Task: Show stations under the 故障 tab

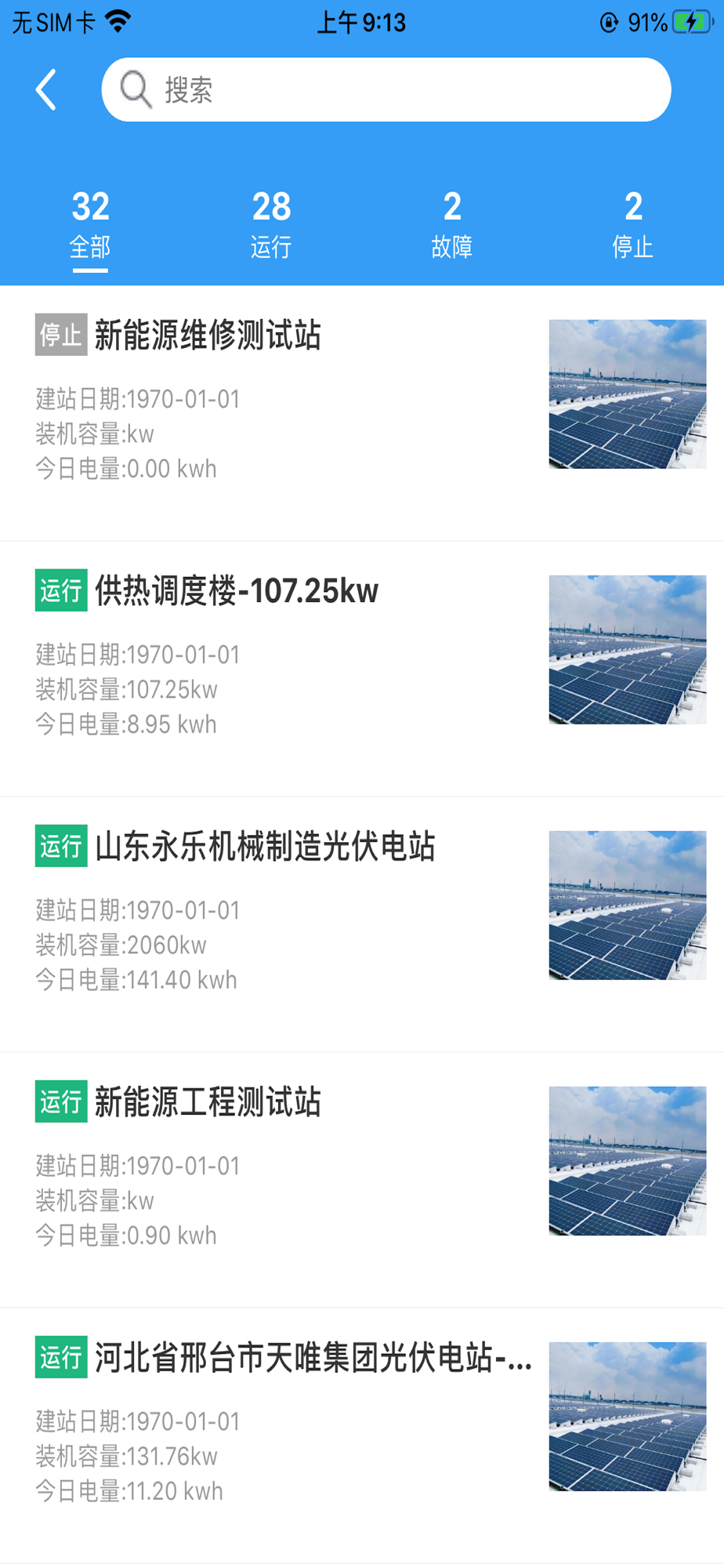Action: [452, 226]
